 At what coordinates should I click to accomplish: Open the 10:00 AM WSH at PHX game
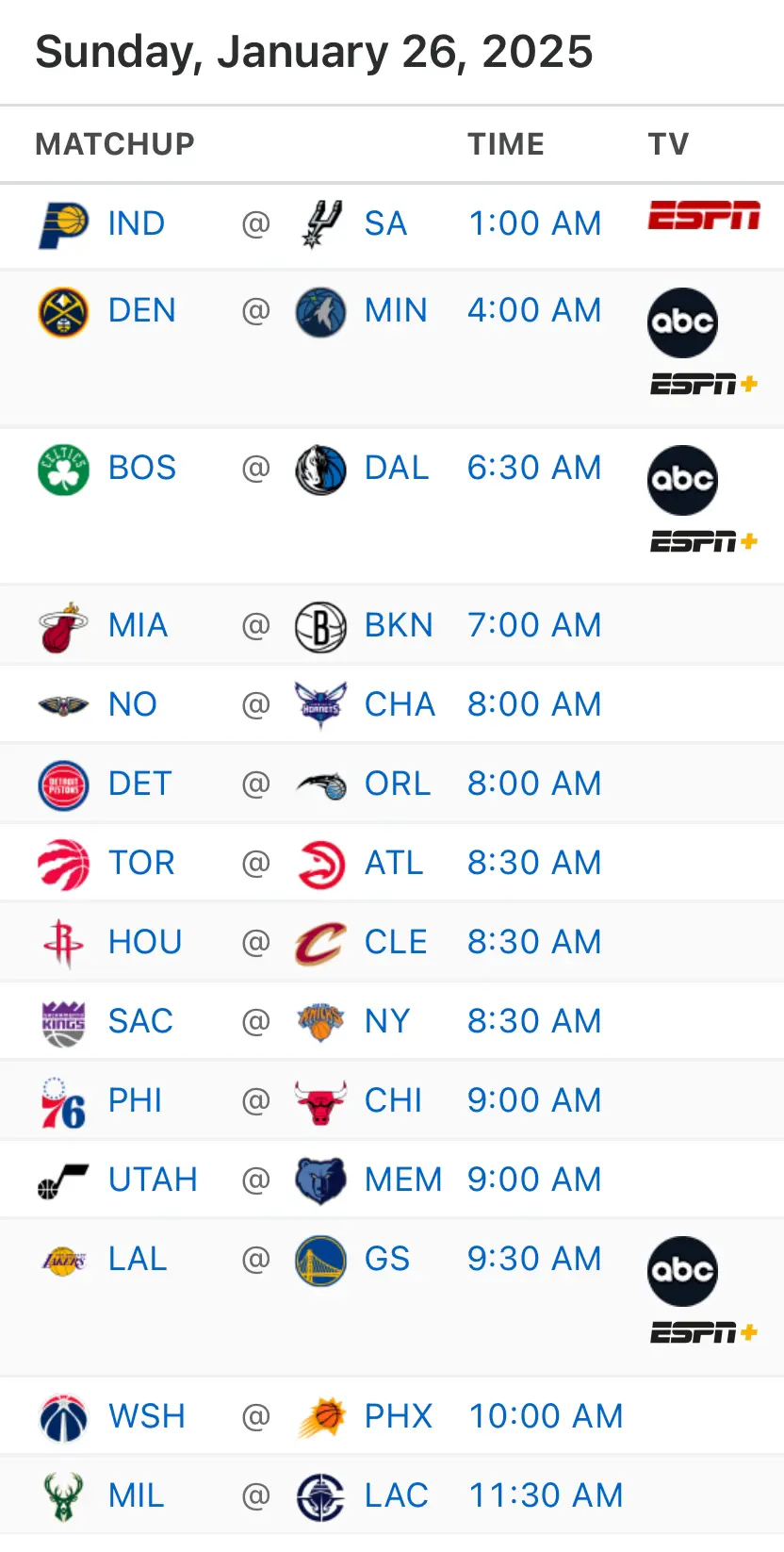[x=546, y=1417]
